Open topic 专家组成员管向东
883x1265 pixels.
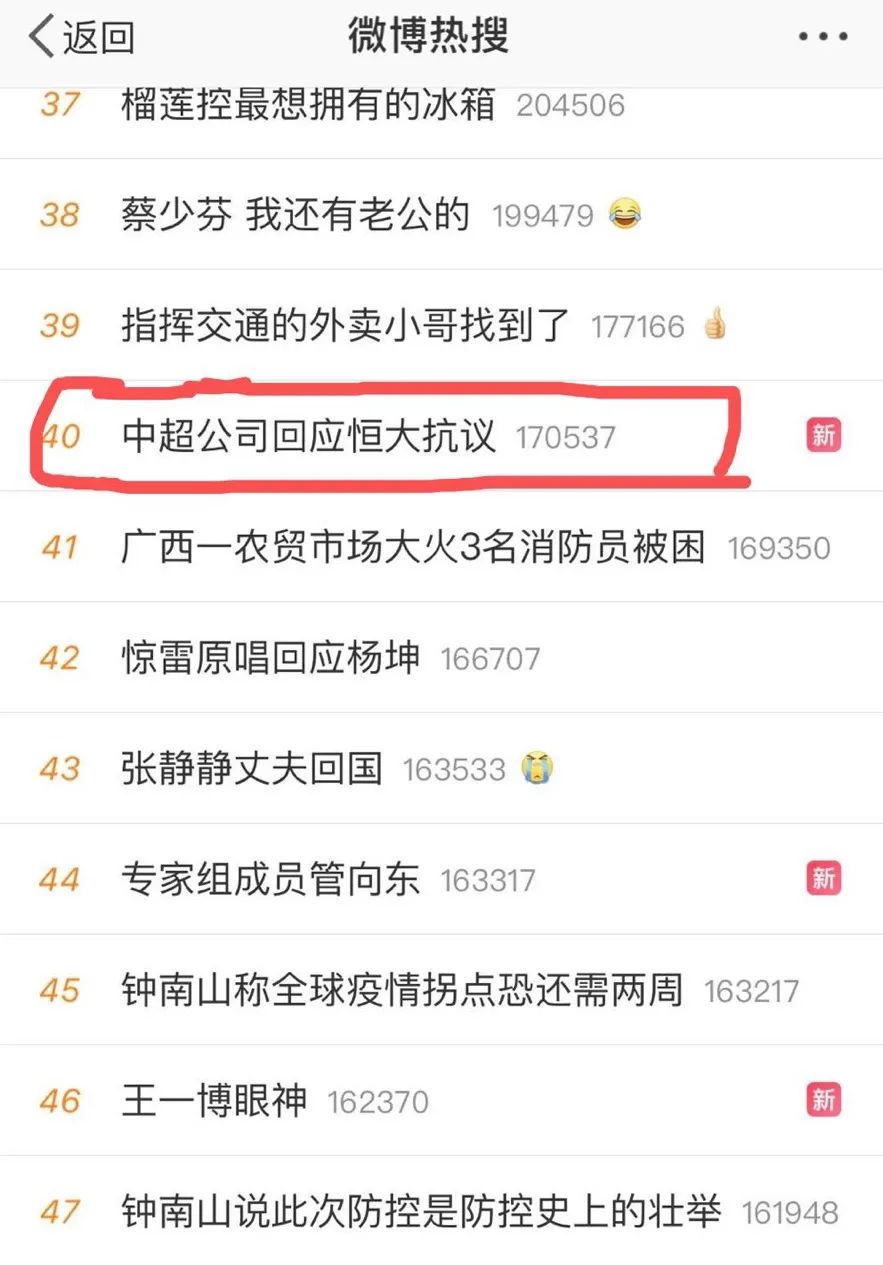270,880
